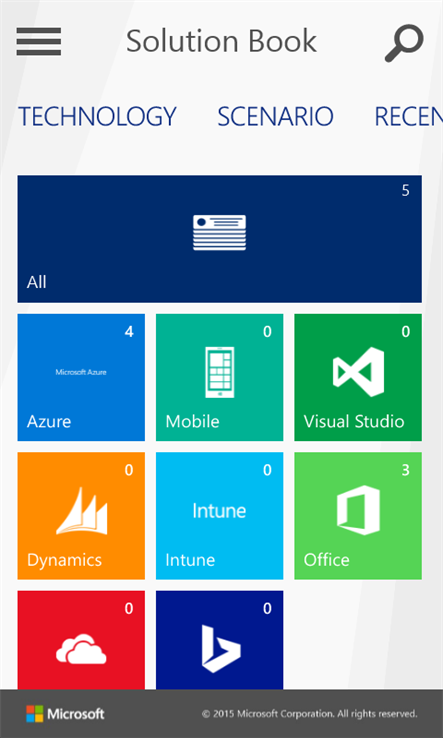View the Office solutions tile

(x=358, y=516)
